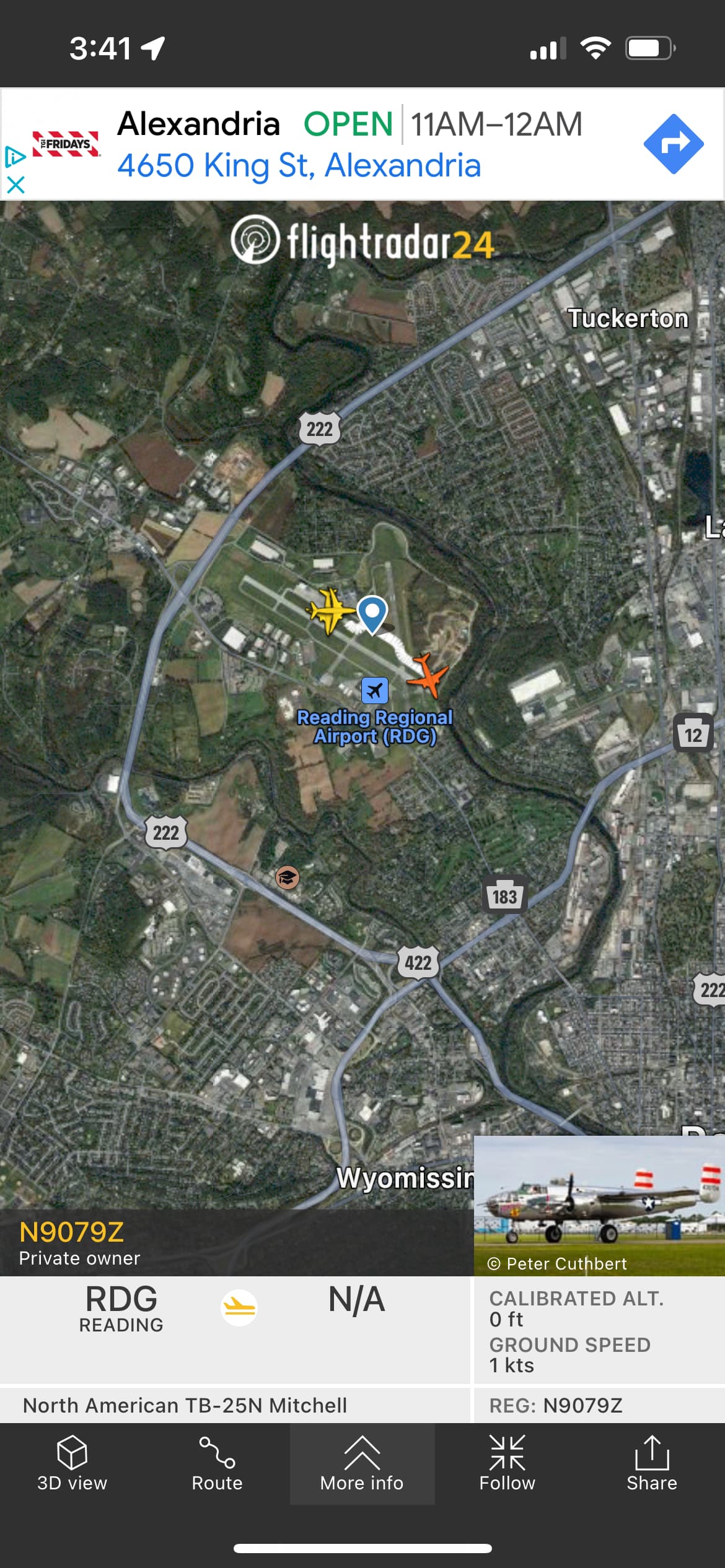The width and height of the screenshot is (725, 1568).
Task: Expand More info panel
Action: (362, 1464)
